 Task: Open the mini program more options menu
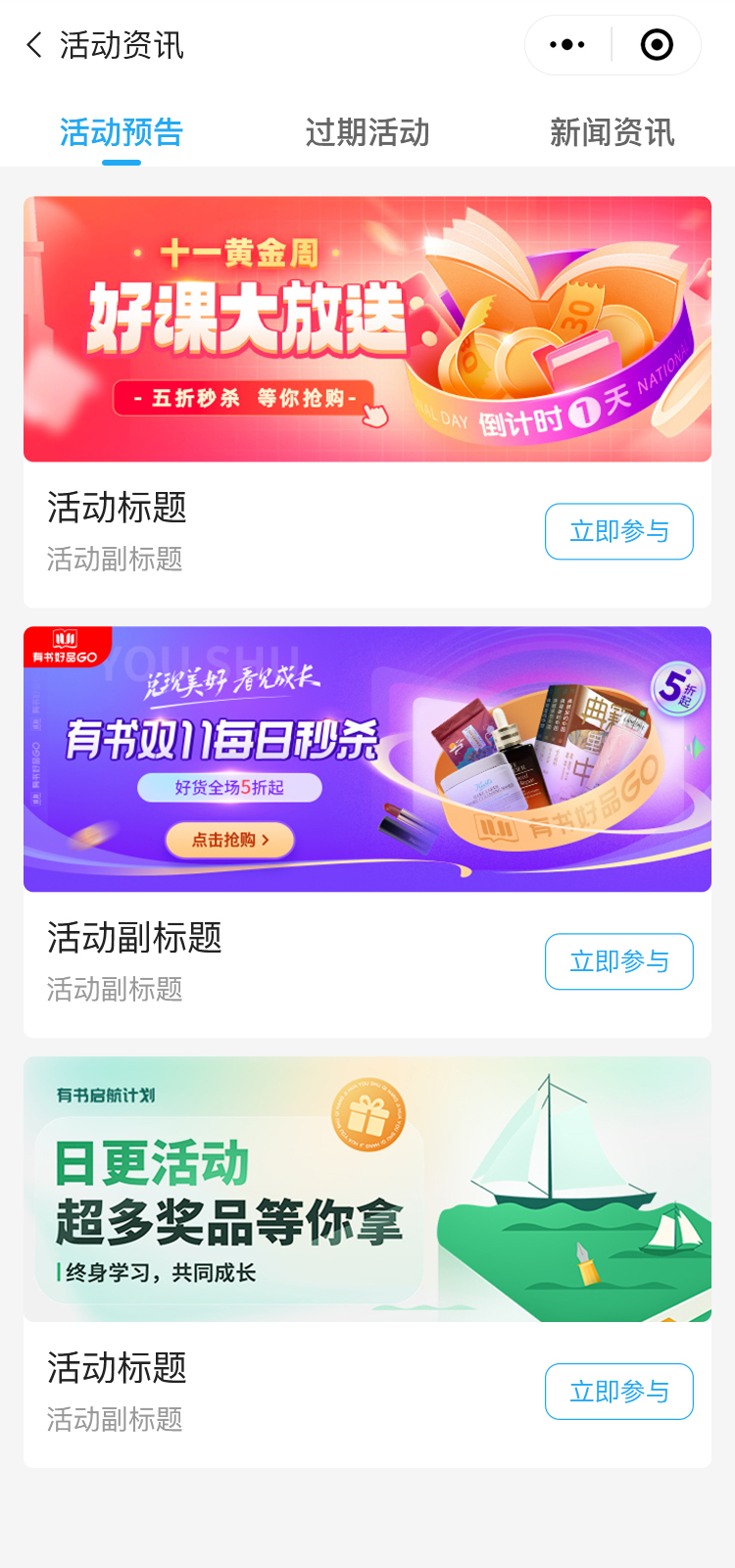coord(567,45)
